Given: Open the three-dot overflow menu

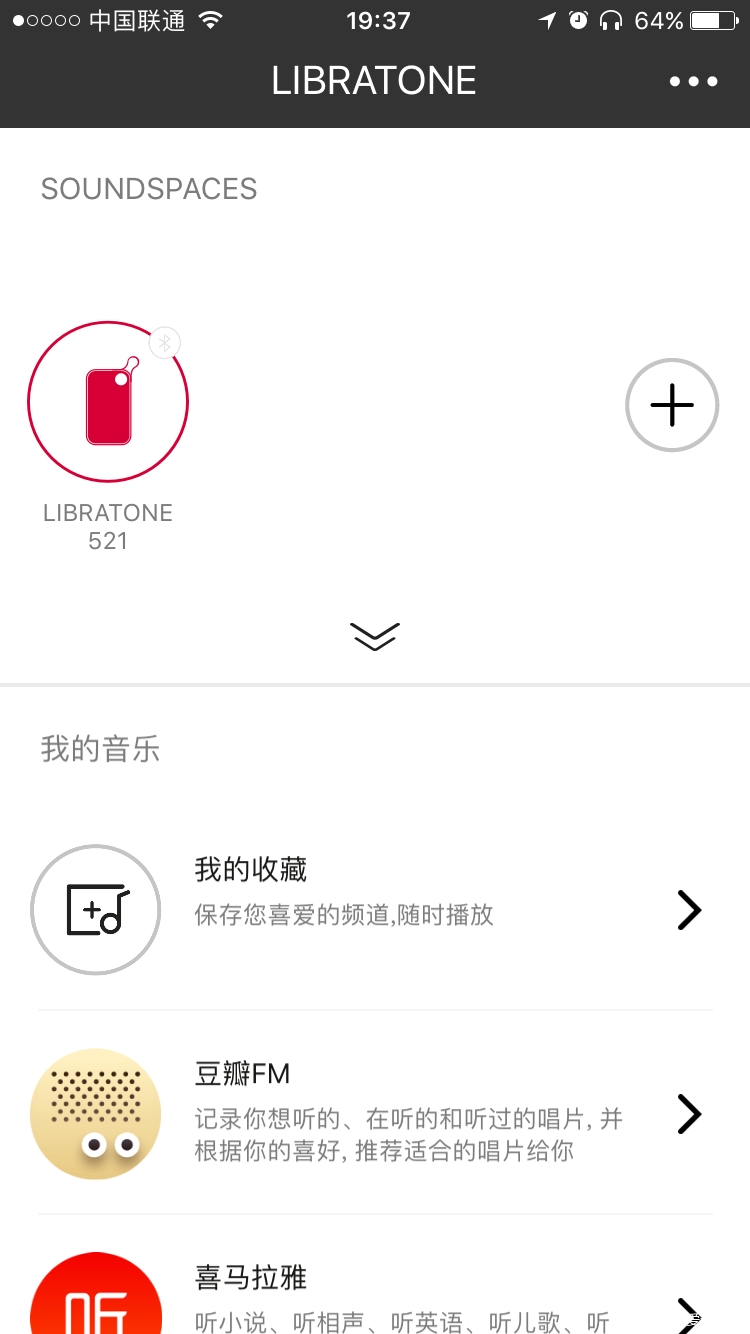Looking at the screenshot, I should (694, 81).
